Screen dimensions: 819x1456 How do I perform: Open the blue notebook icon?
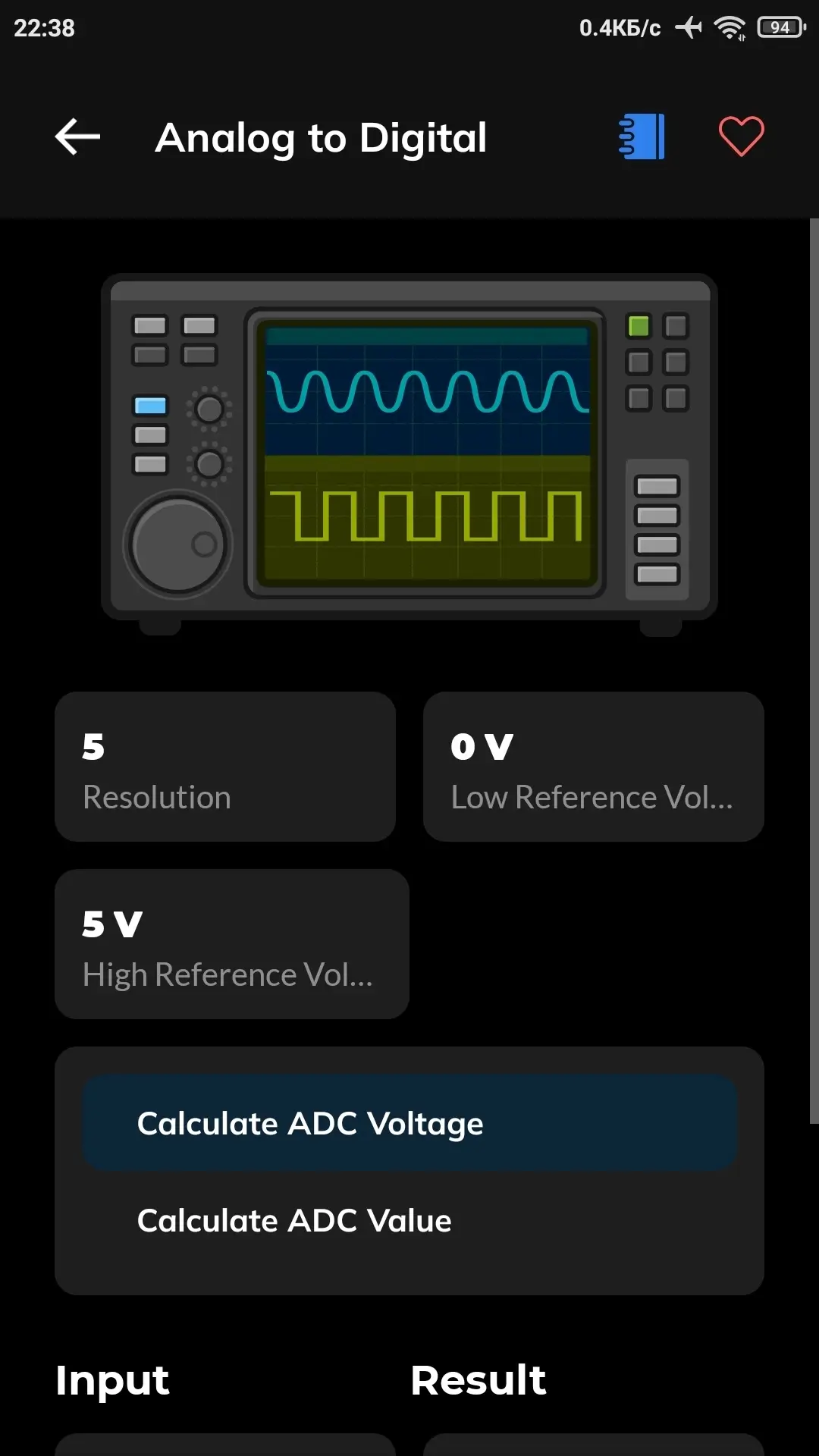click(x=642, y=137)
